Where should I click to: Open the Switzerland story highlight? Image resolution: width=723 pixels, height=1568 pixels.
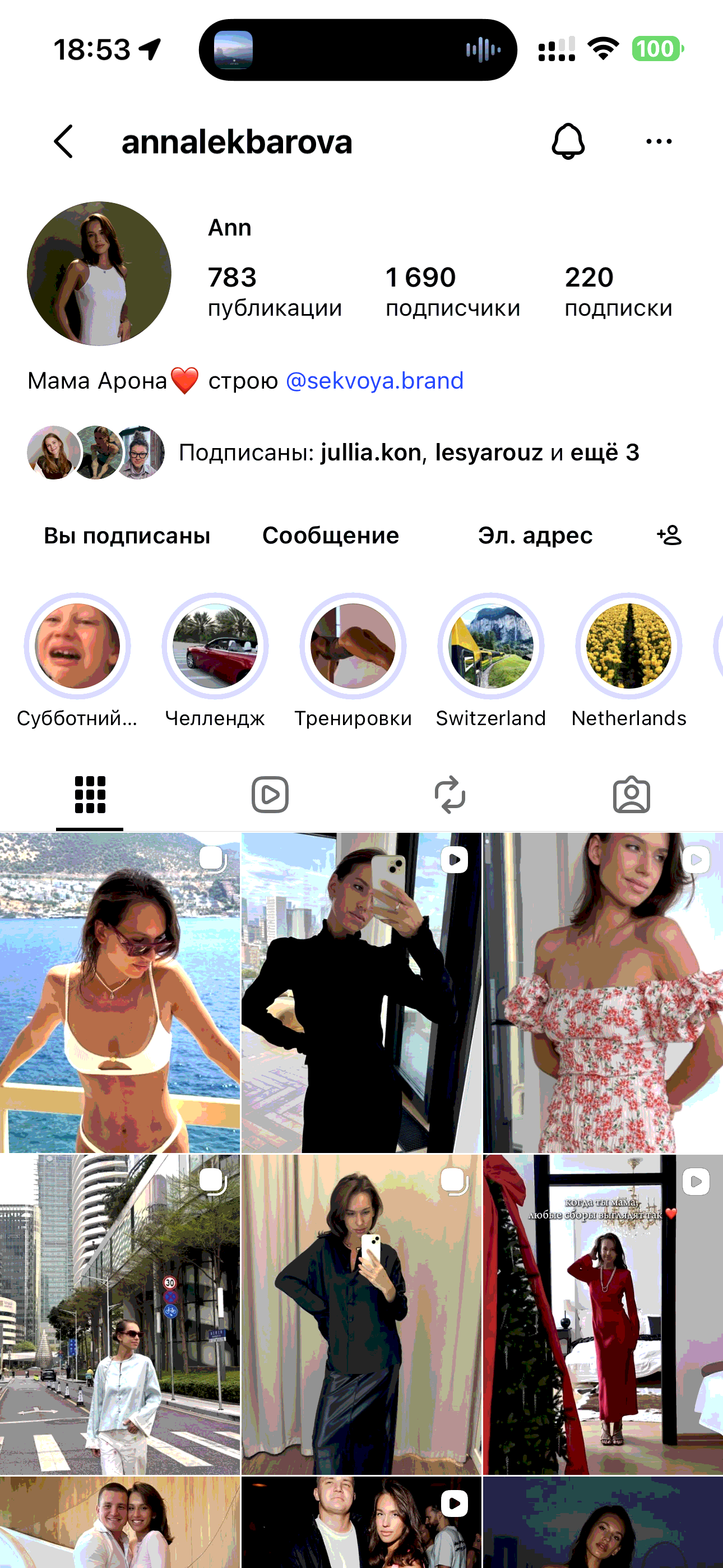[490, 661]
